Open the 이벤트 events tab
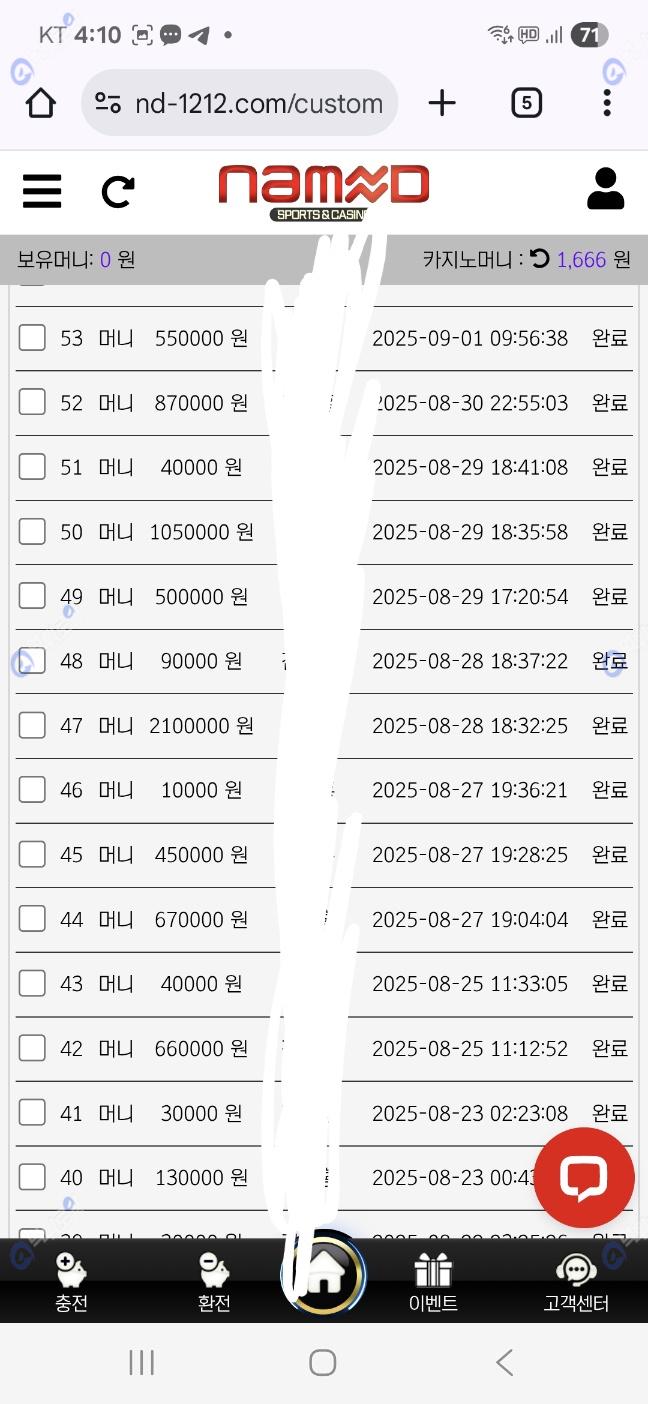The width and height of the screenshot is (648, 1404). pyautogui.click(x=433, y=1283)
